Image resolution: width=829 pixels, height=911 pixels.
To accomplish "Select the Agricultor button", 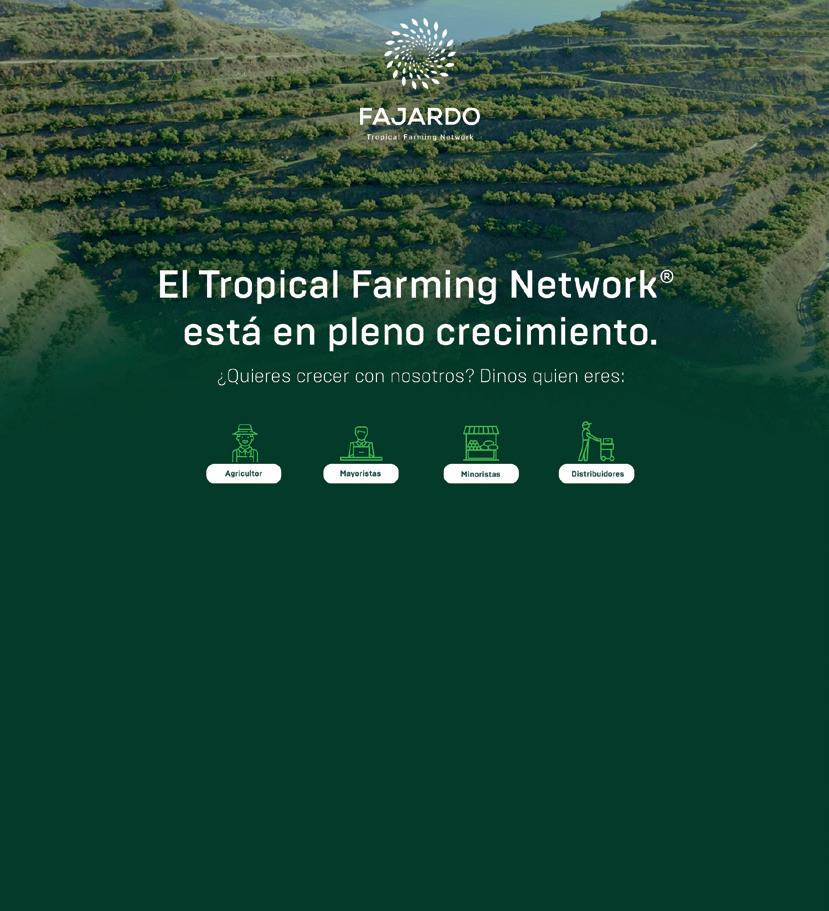I will 243,474.
